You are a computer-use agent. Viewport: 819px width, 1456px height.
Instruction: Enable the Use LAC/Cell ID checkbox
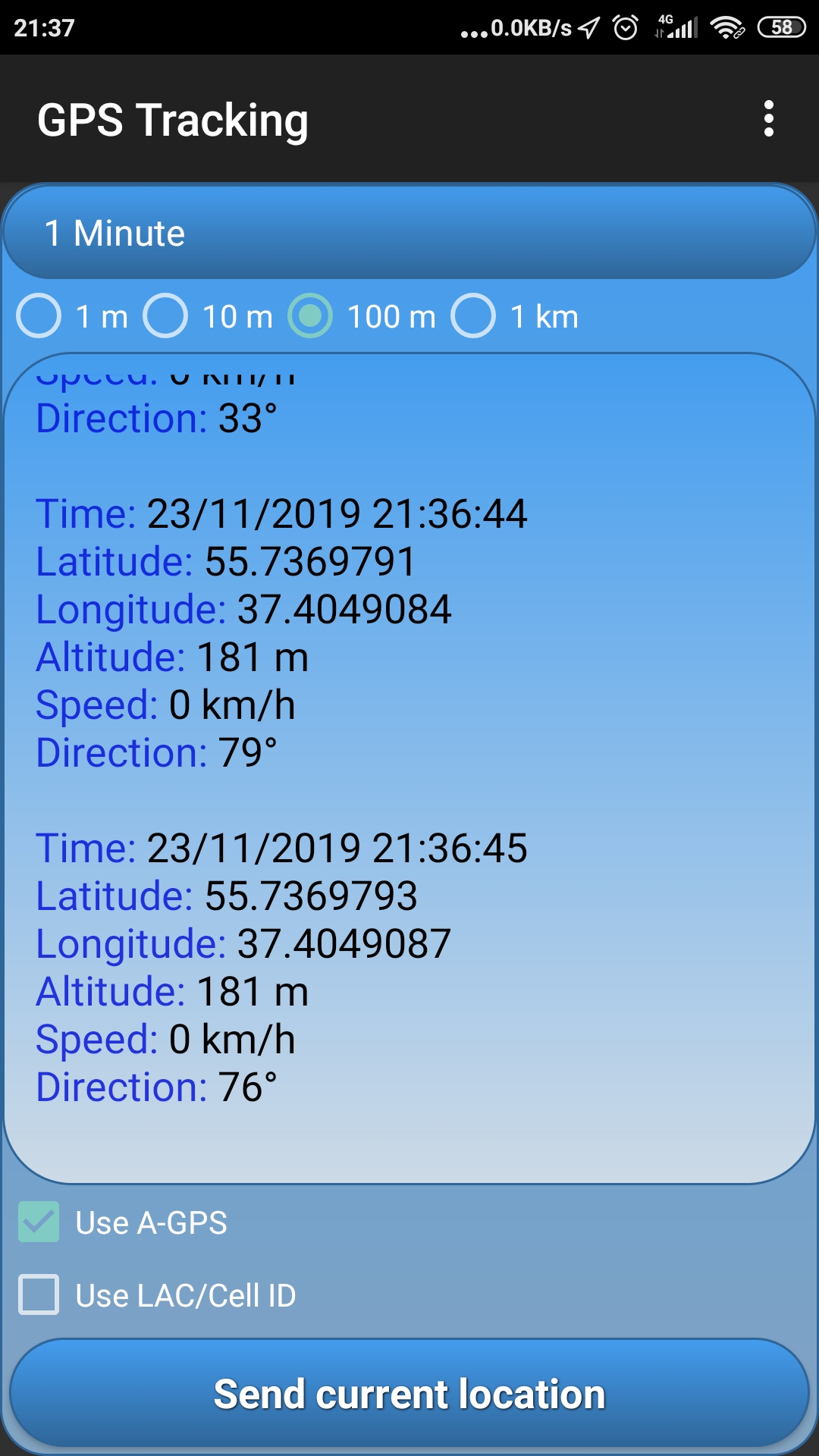point(39,1294)
